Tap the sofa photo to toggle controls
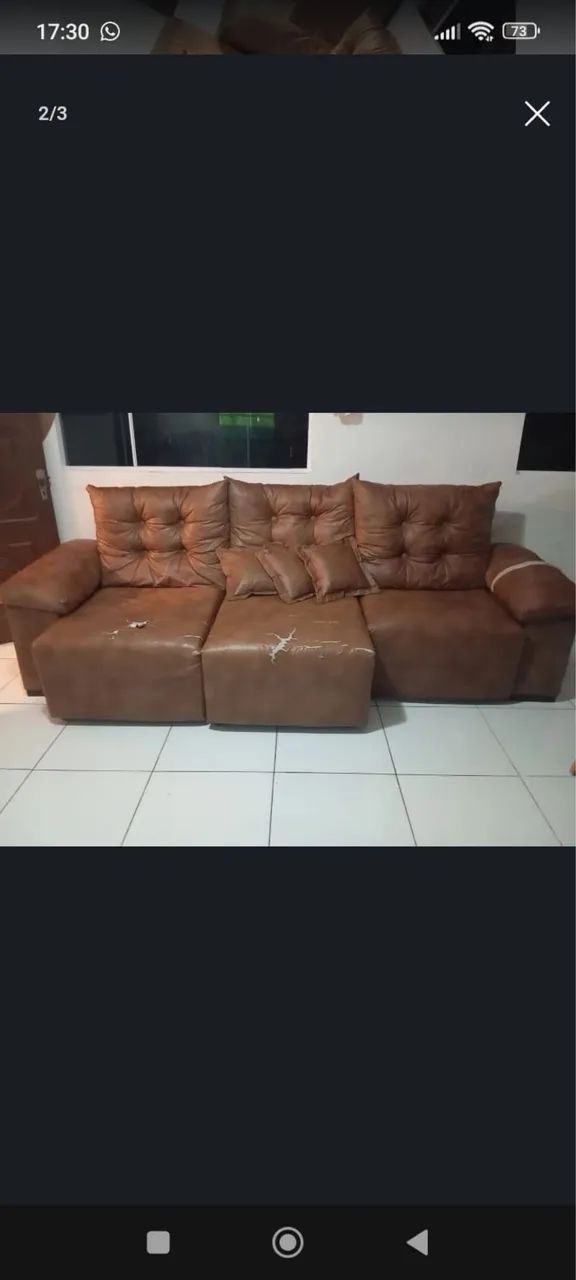Image resolution: width=576 pixels, height=1280 pixels. [288, 629]
